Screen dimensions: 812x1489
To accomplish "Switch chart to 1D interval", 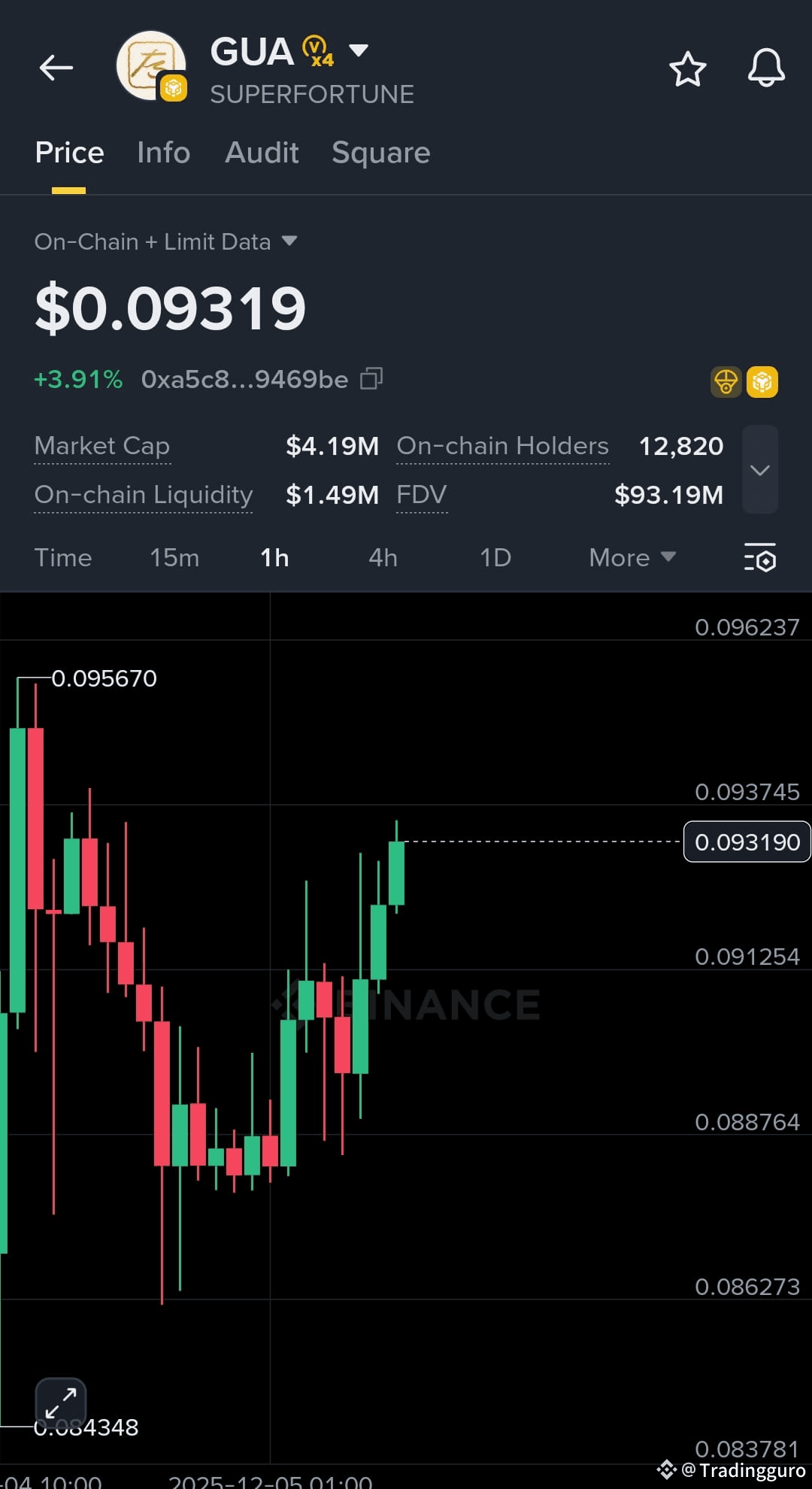I will [x=495, y=558].
